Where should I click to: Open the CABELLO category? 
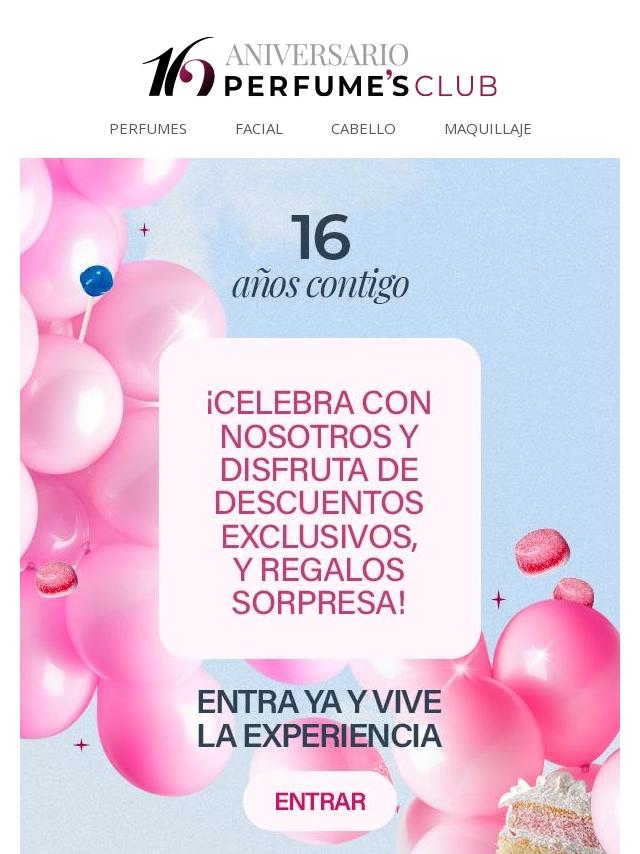363,129
